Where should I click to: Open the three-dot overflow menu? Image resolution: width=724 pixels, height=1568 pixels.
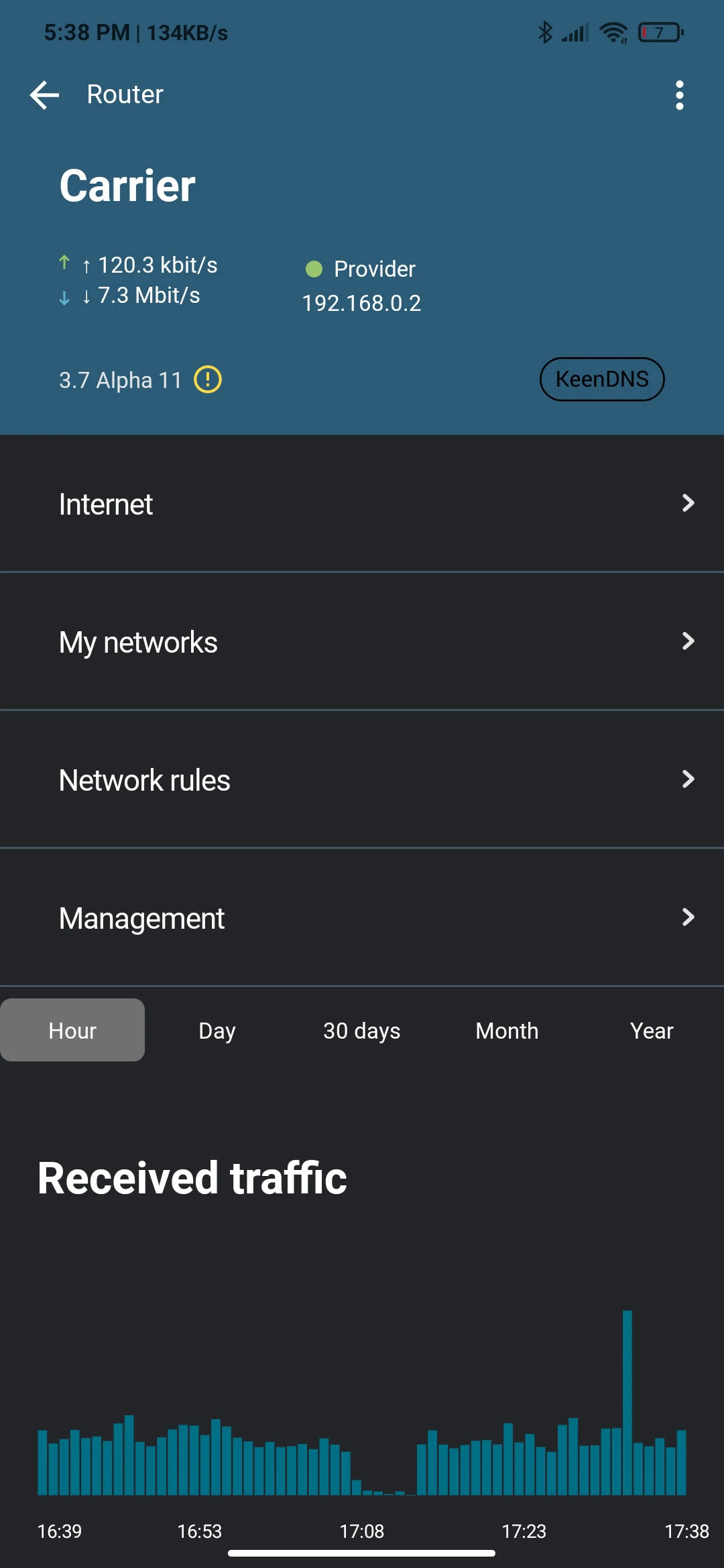point(680,95)
